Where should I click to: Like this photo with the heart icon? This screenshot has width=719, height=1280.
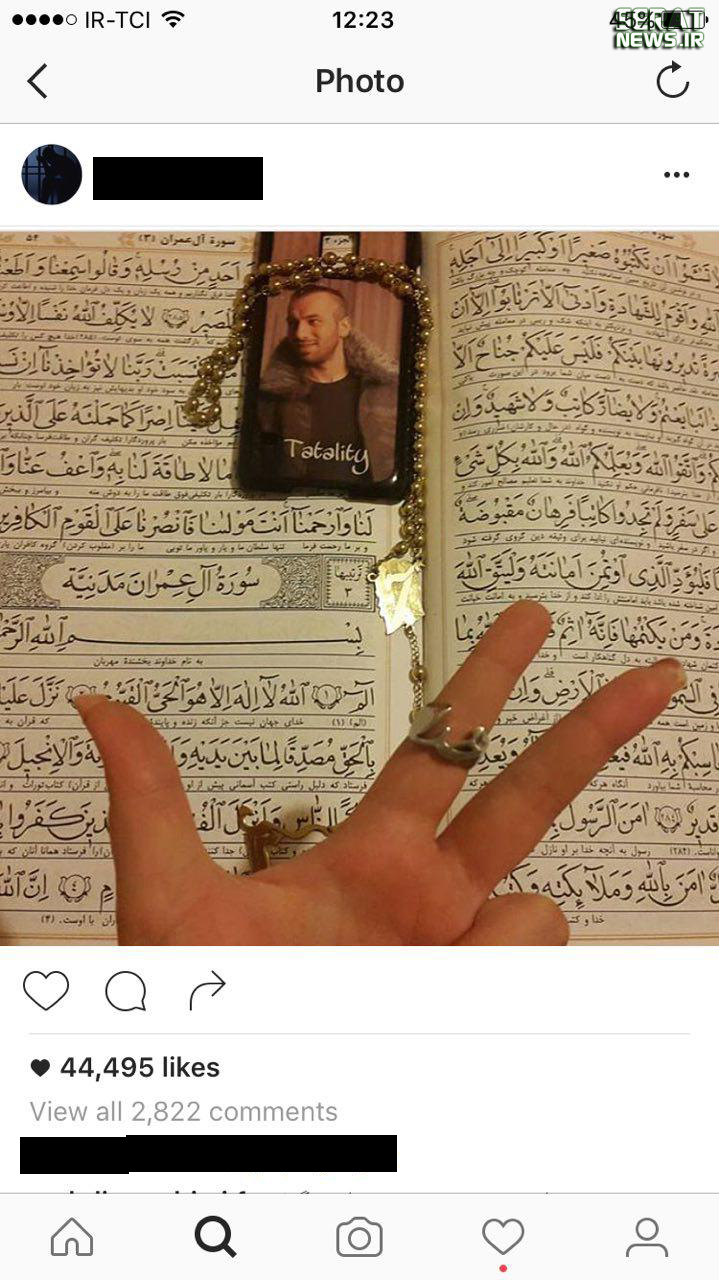pyautogui.click(x=46, y=990)
